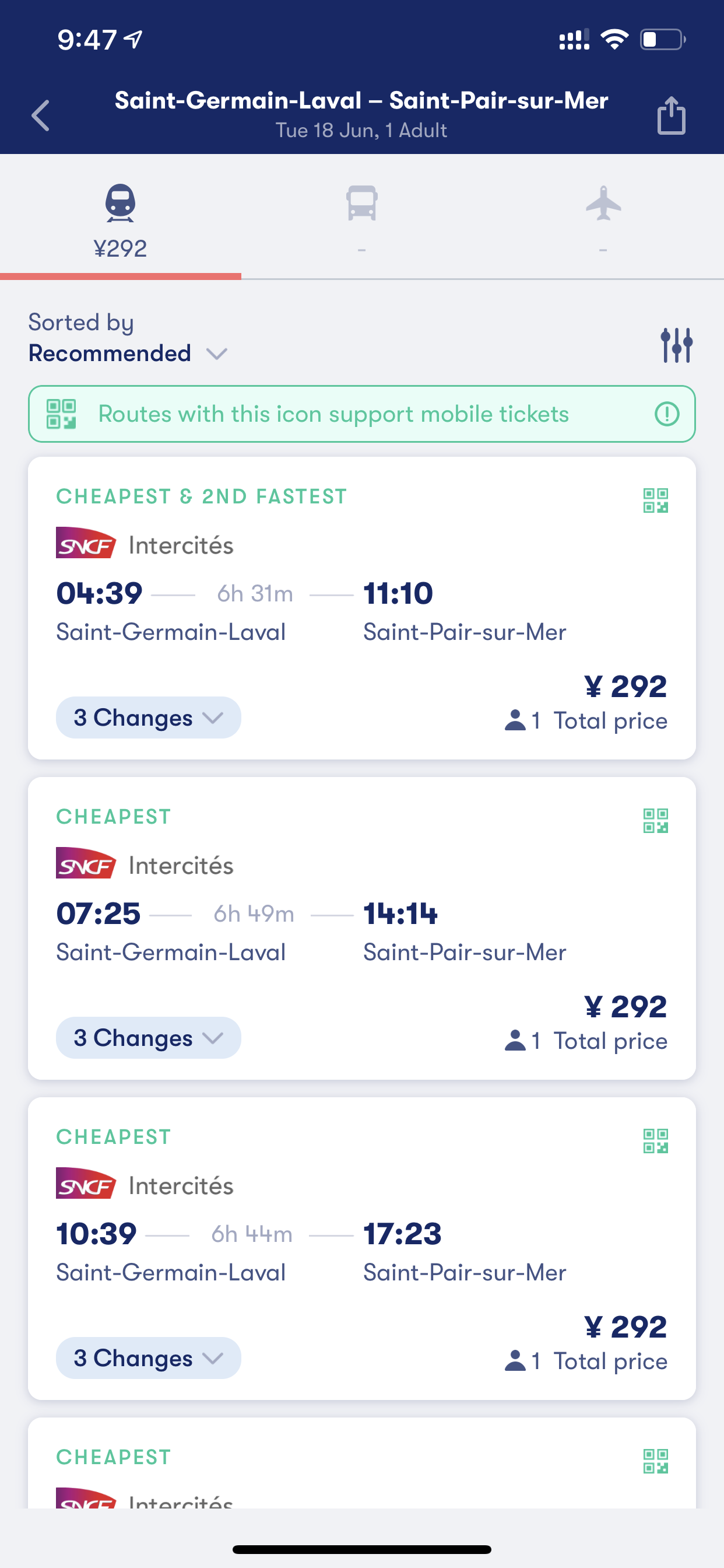
Task: Select the 07:25 departure trip card
Action: click(x=362, y=928)
